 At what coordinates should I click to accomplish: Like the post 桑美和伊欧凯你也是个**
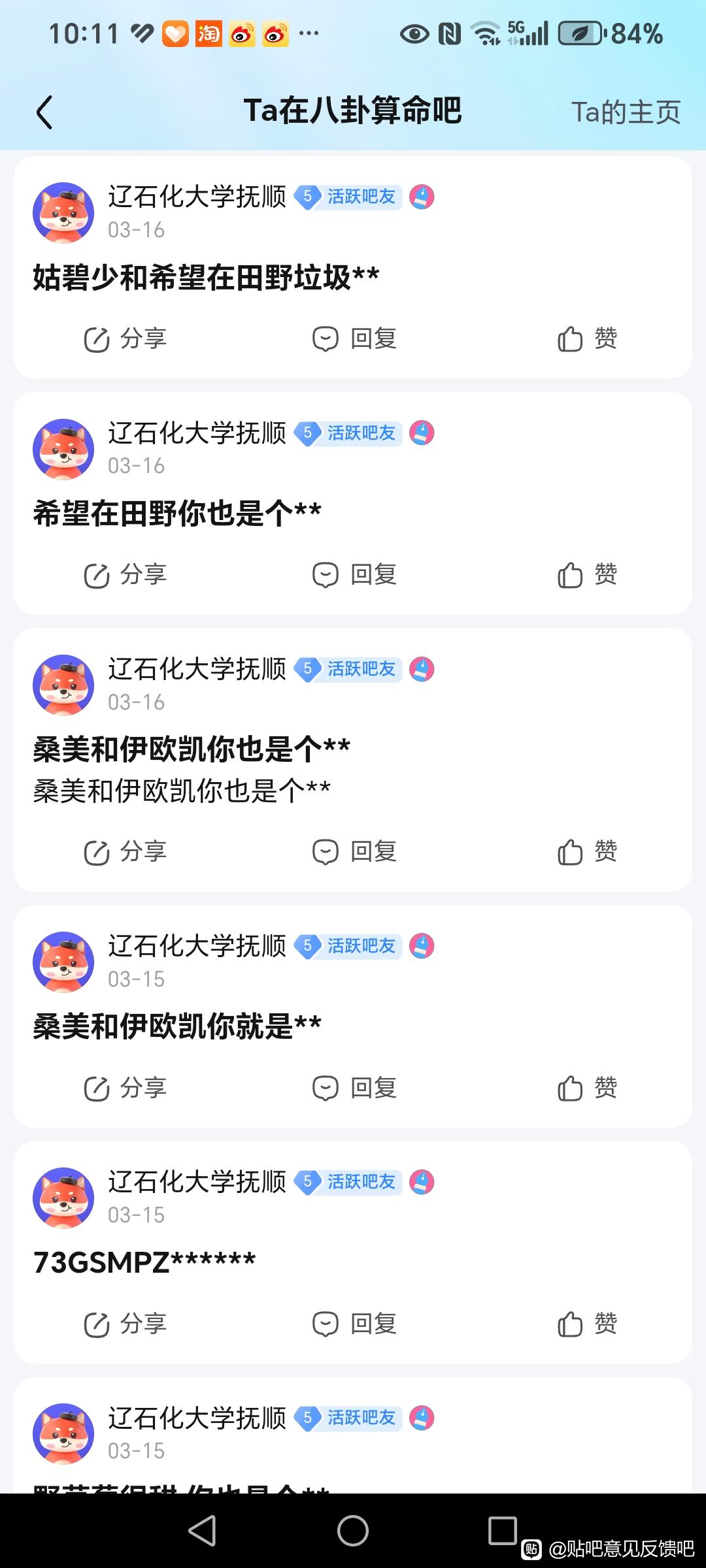[x=587, y=852]
